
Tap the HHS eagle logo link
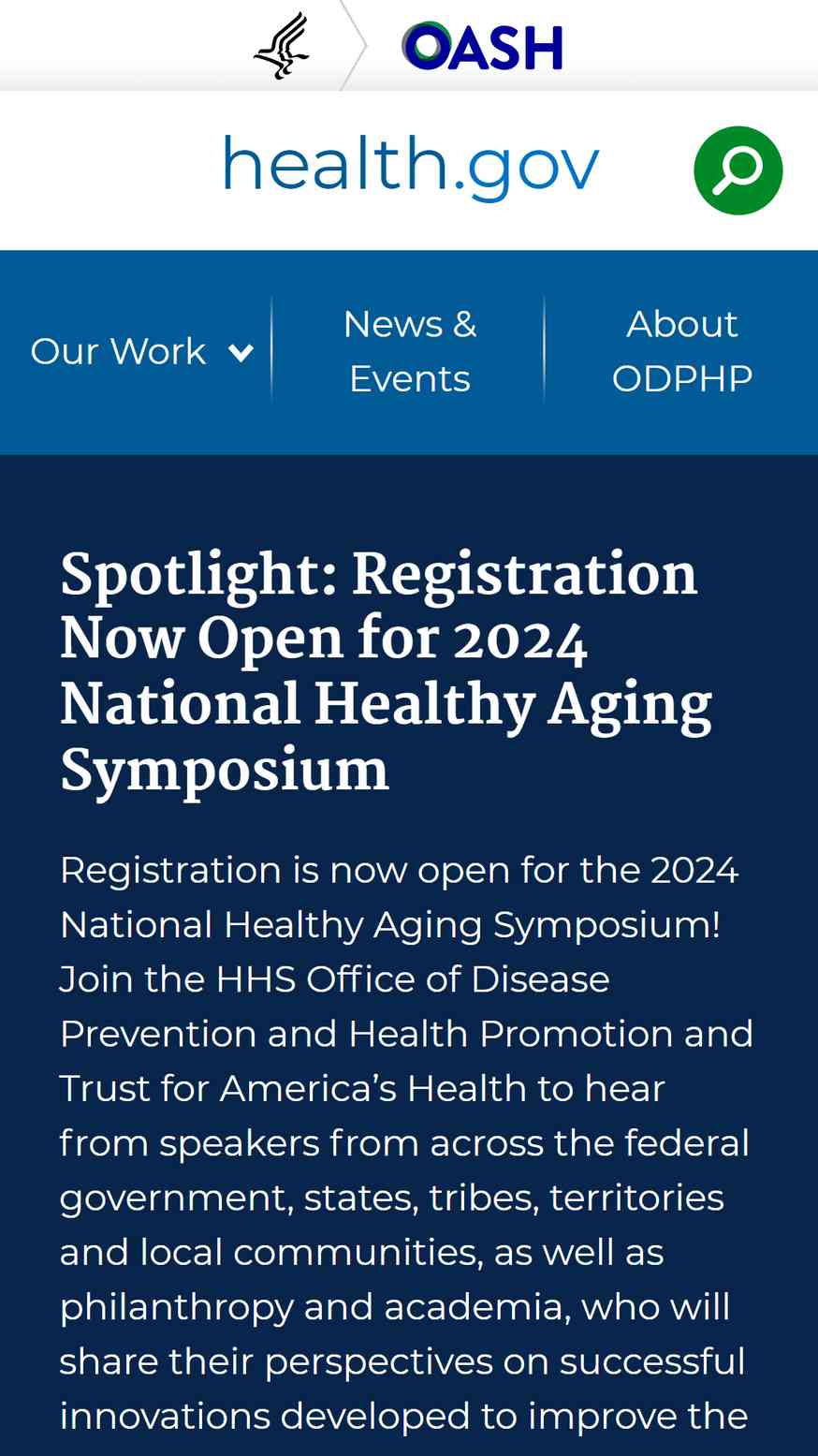pyautogui.click(x=282, y=45)
